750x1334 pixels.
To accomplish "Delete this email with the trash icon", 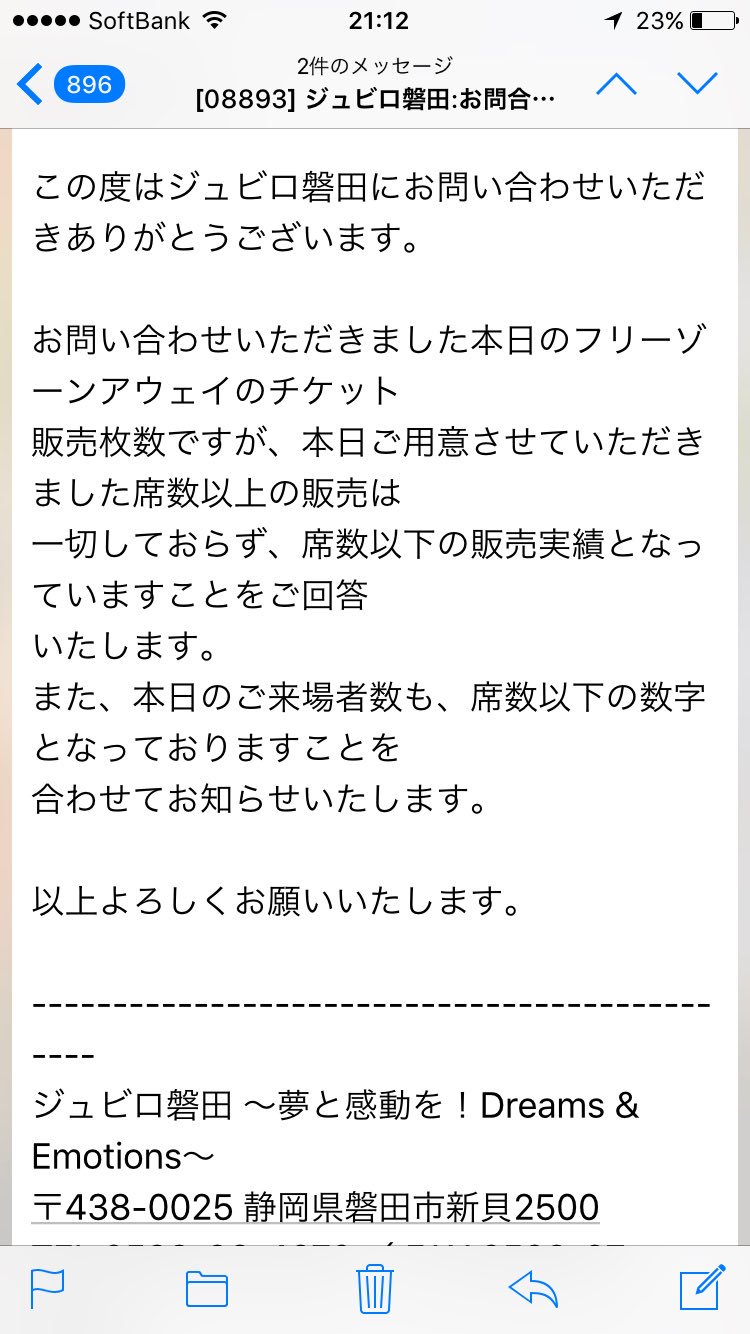I will point(374,1288).
